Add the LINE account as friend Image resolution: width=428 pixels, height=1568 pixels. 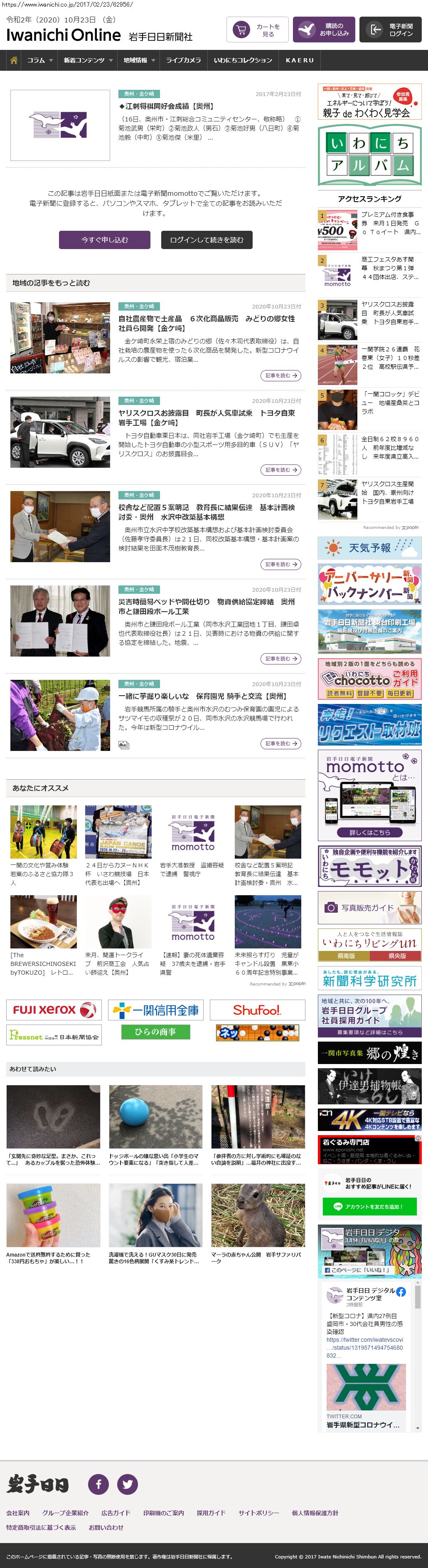pyautogui.click(x=369, y=1206)
